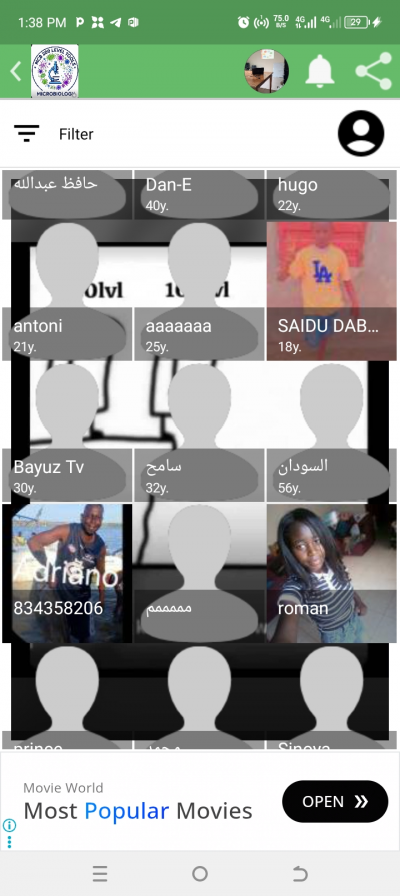The image size is (400, 896).
Task: View the Adriano 834358206 profile
Action: 67,573
